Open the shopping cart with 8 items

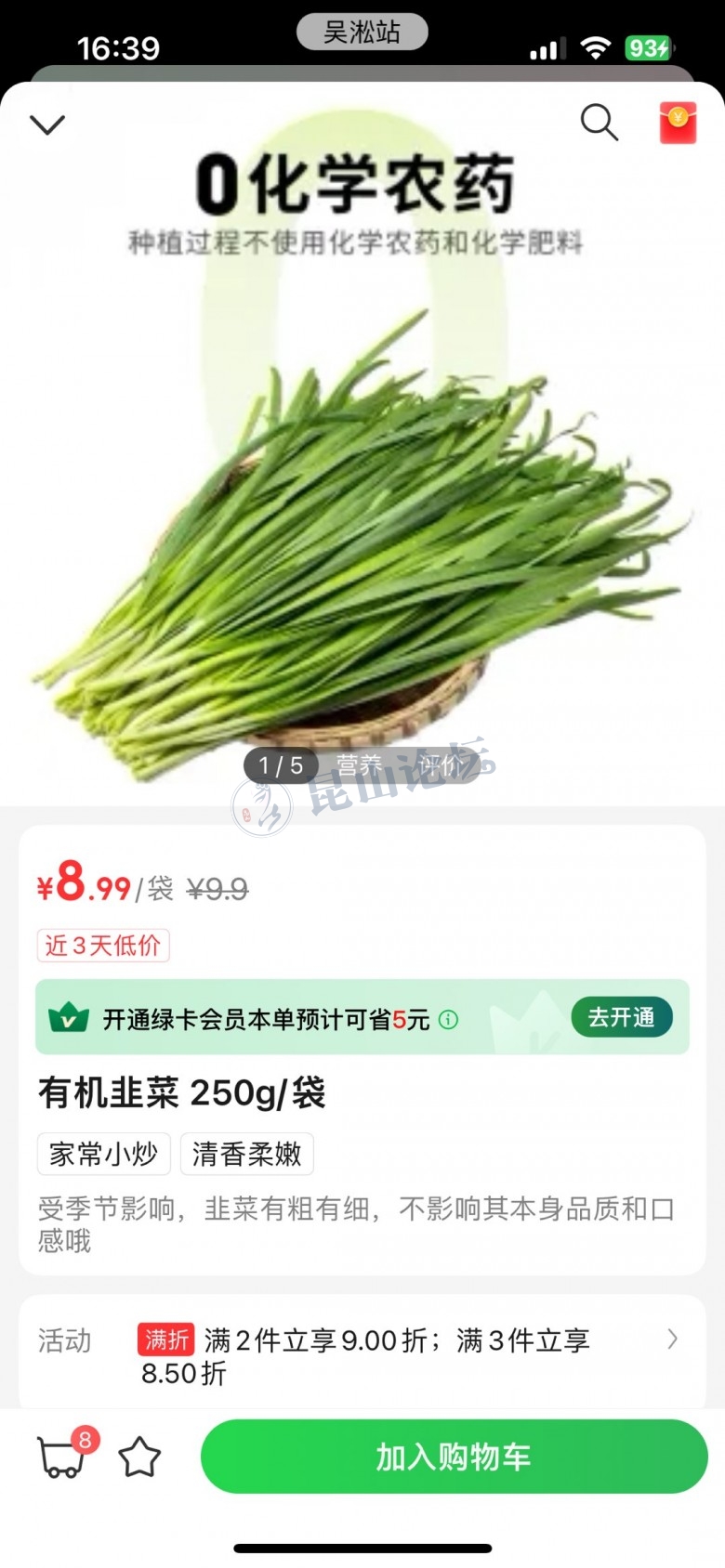pyautogui.click(x=63, y=1456)
